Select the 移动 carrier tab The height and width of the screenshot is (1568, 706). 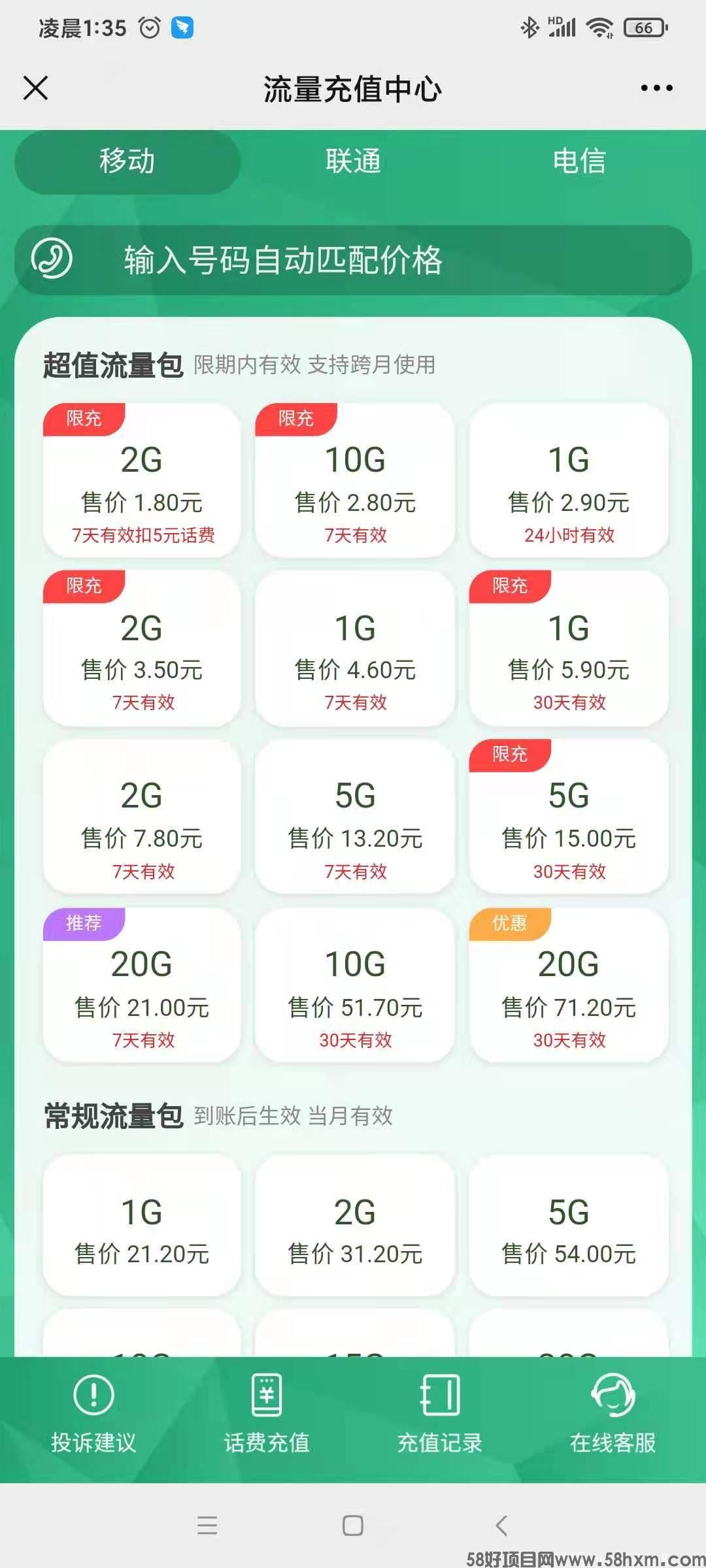pyautogui.click(x=127, y=161)
